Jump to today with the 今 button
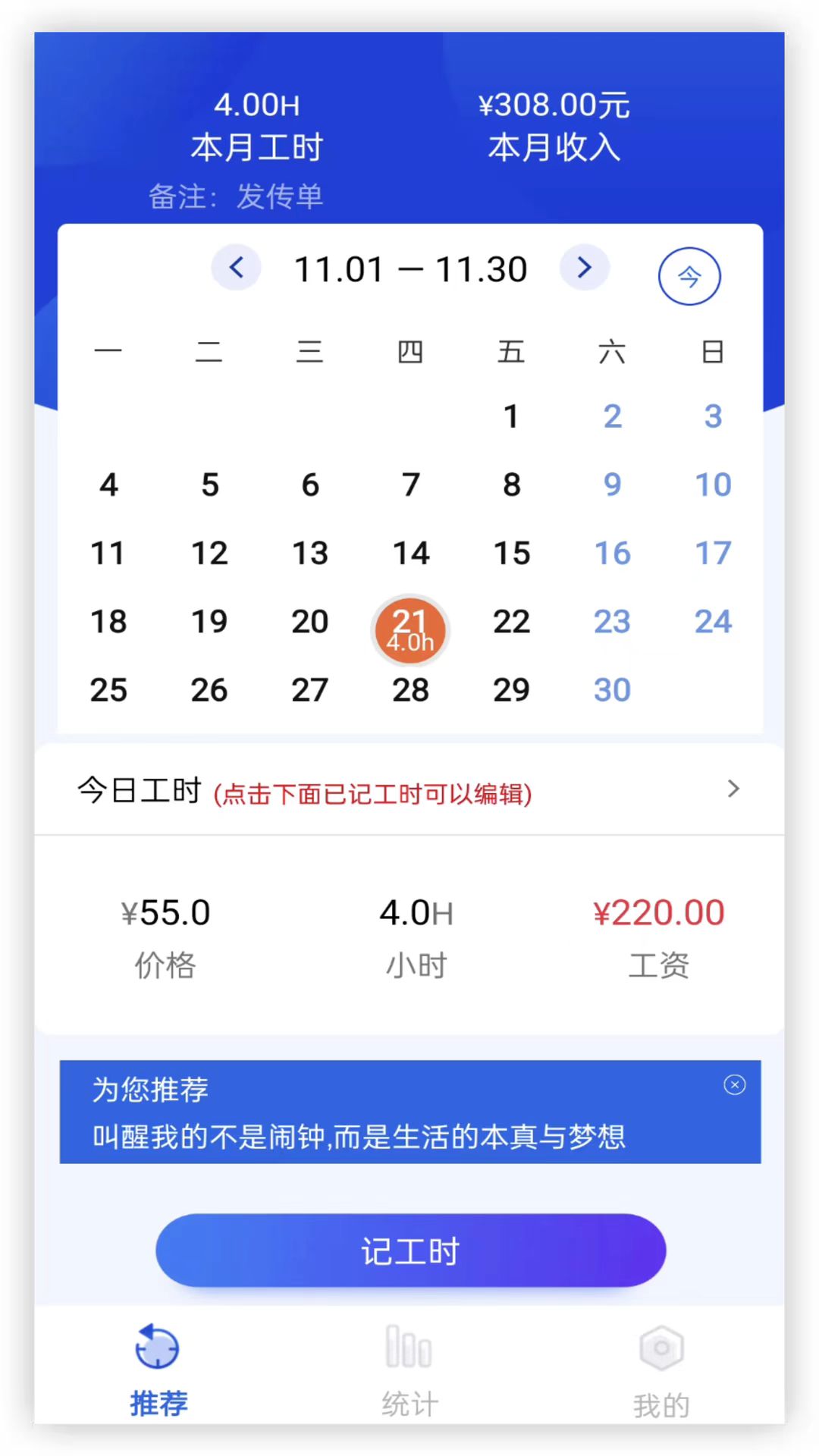Screen dimensions: 819x1456 [689, 277]
